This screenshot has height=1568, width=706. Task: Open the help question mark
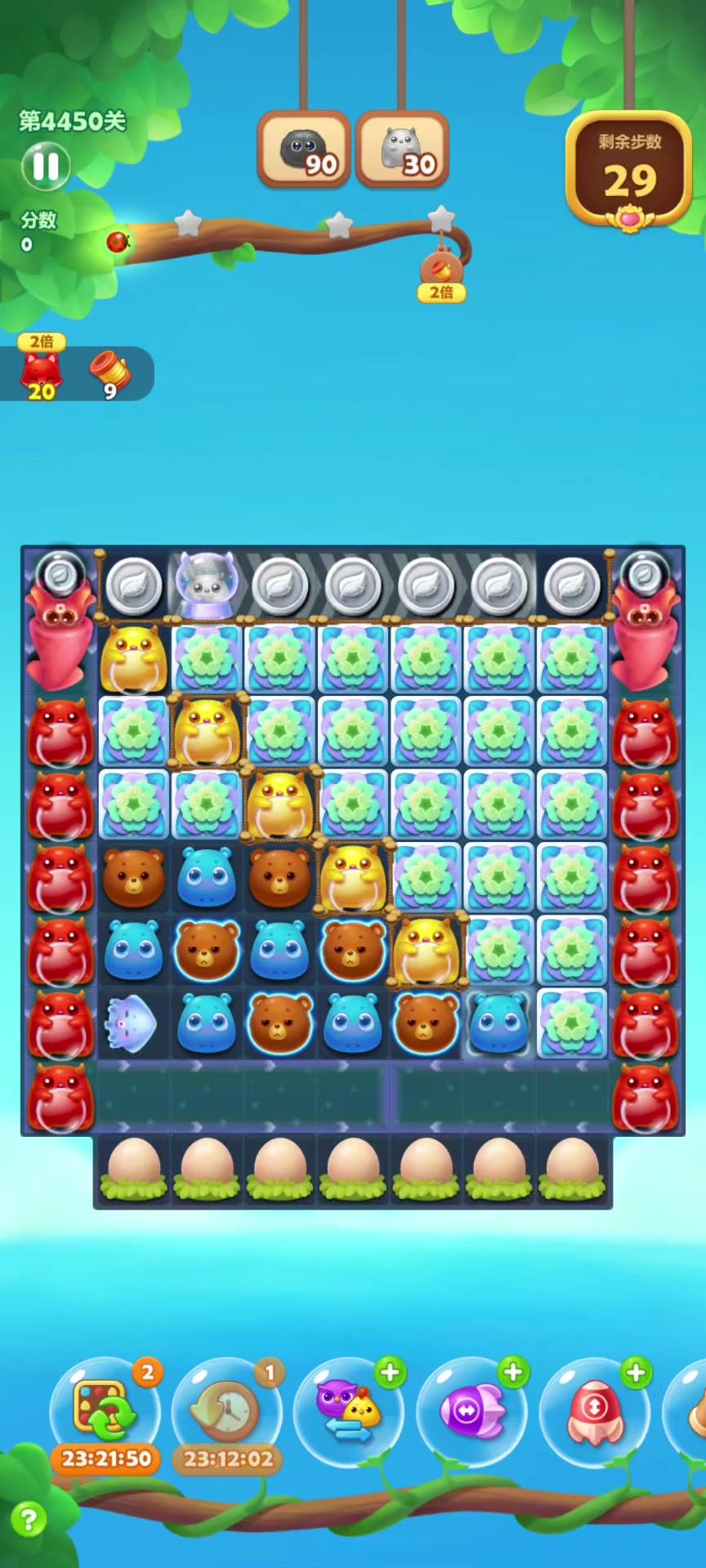point(29,1519)
